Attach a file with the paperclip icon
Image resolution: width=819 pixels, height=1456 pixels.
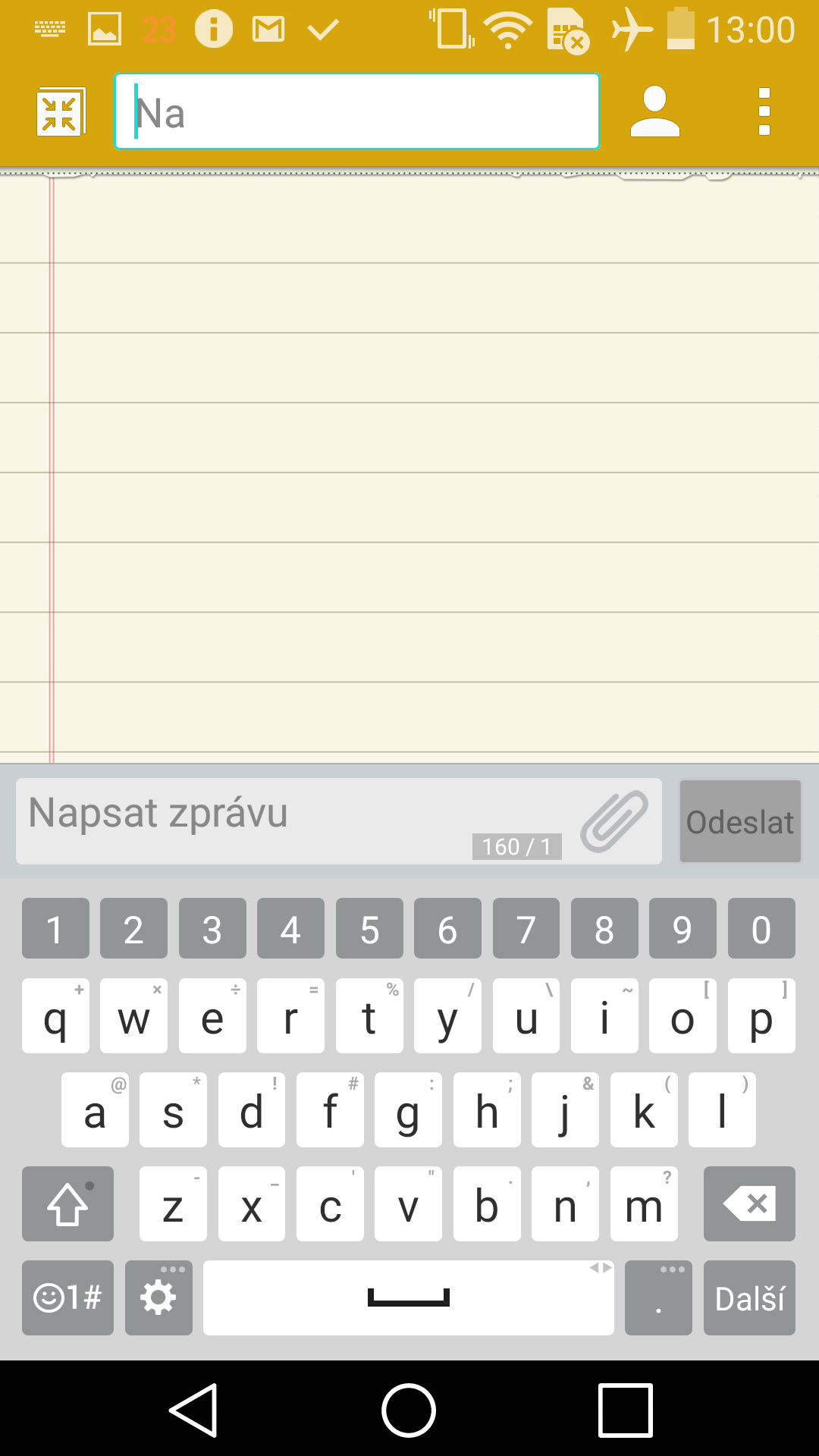(614, 821)
